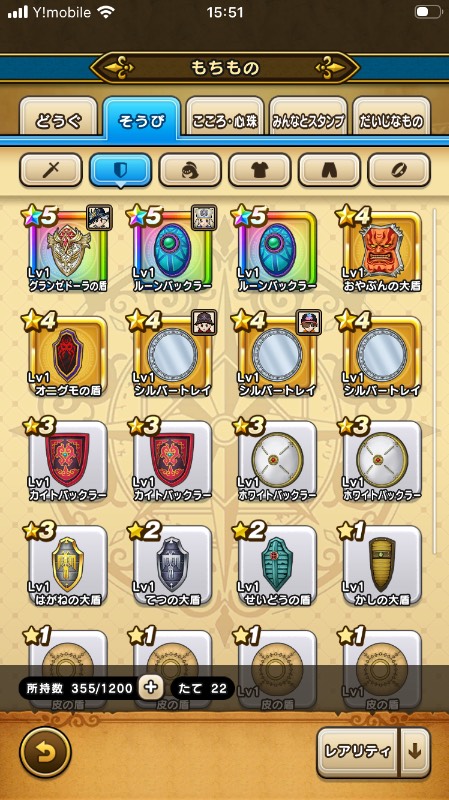This screenshot has height=800, width=449.
Task: Select てつの大盾 shield
Action: point(173,564)
